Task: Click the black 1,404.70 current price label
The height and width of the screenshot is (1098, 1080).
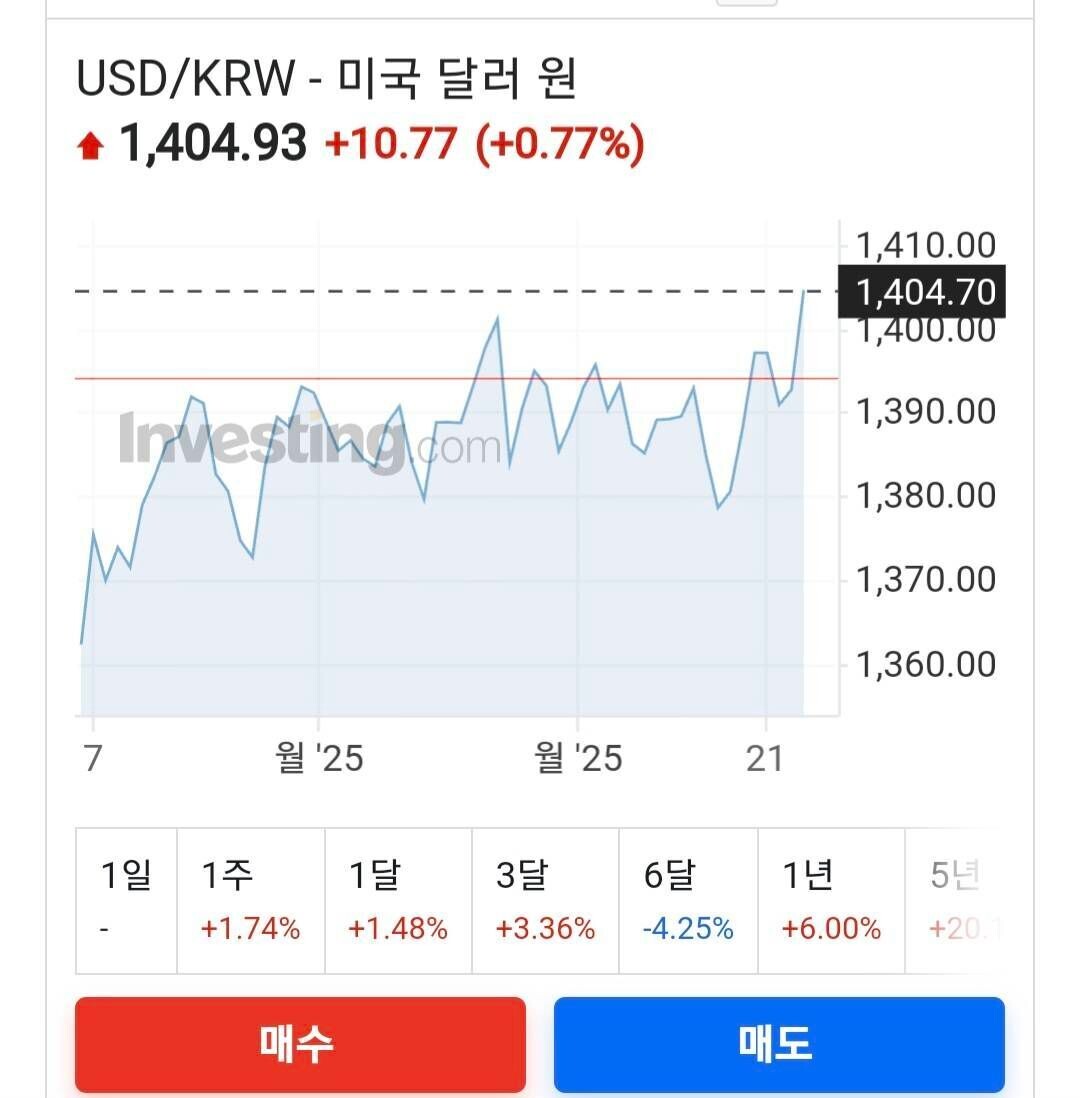Action: click(922, 292)
